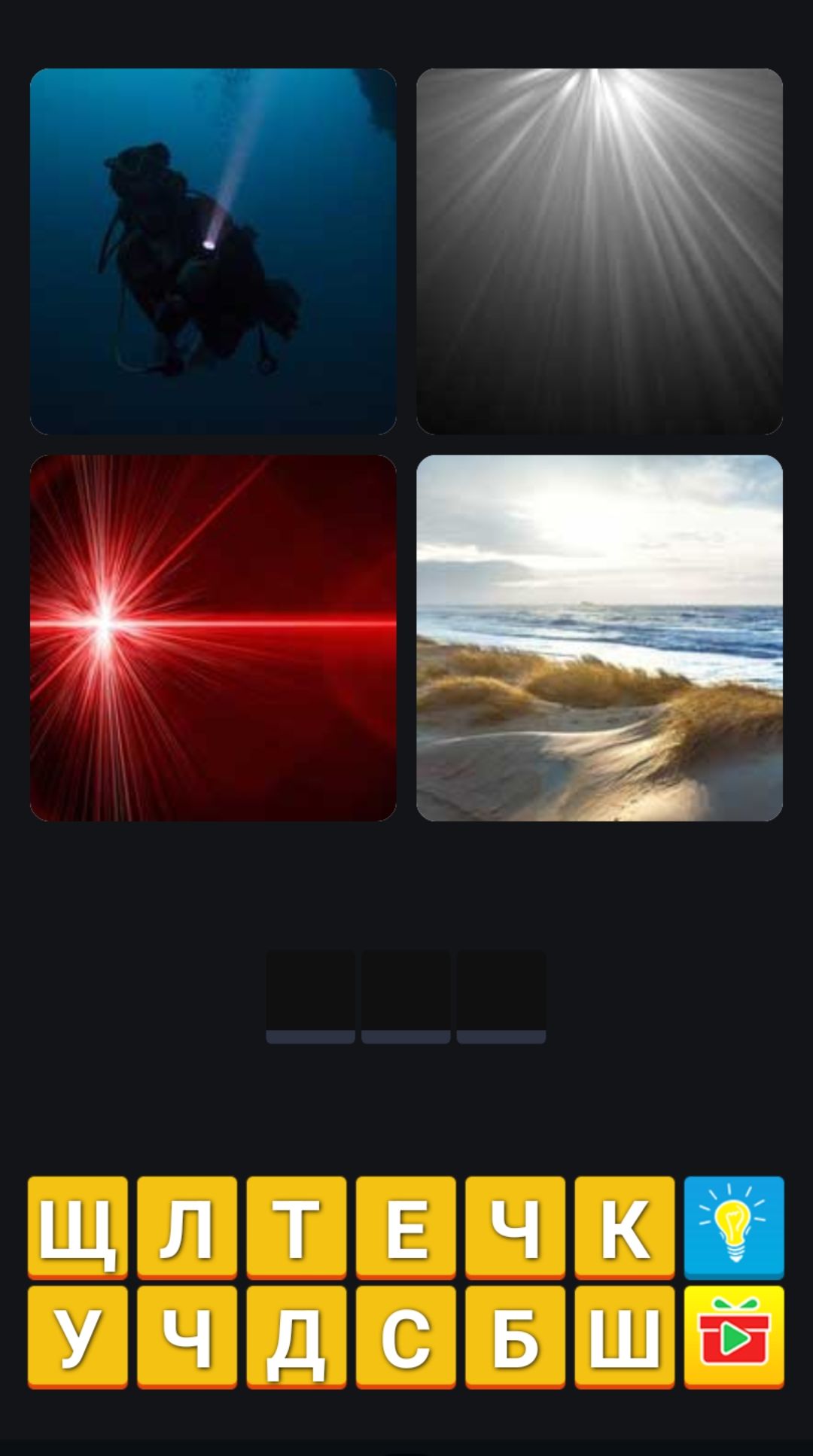Image resolution: width=813 pixels, height=1456 pixels.
Task: Enlarge the grey light rays picture
Action: pyautogui.click(x=599, y=251)
